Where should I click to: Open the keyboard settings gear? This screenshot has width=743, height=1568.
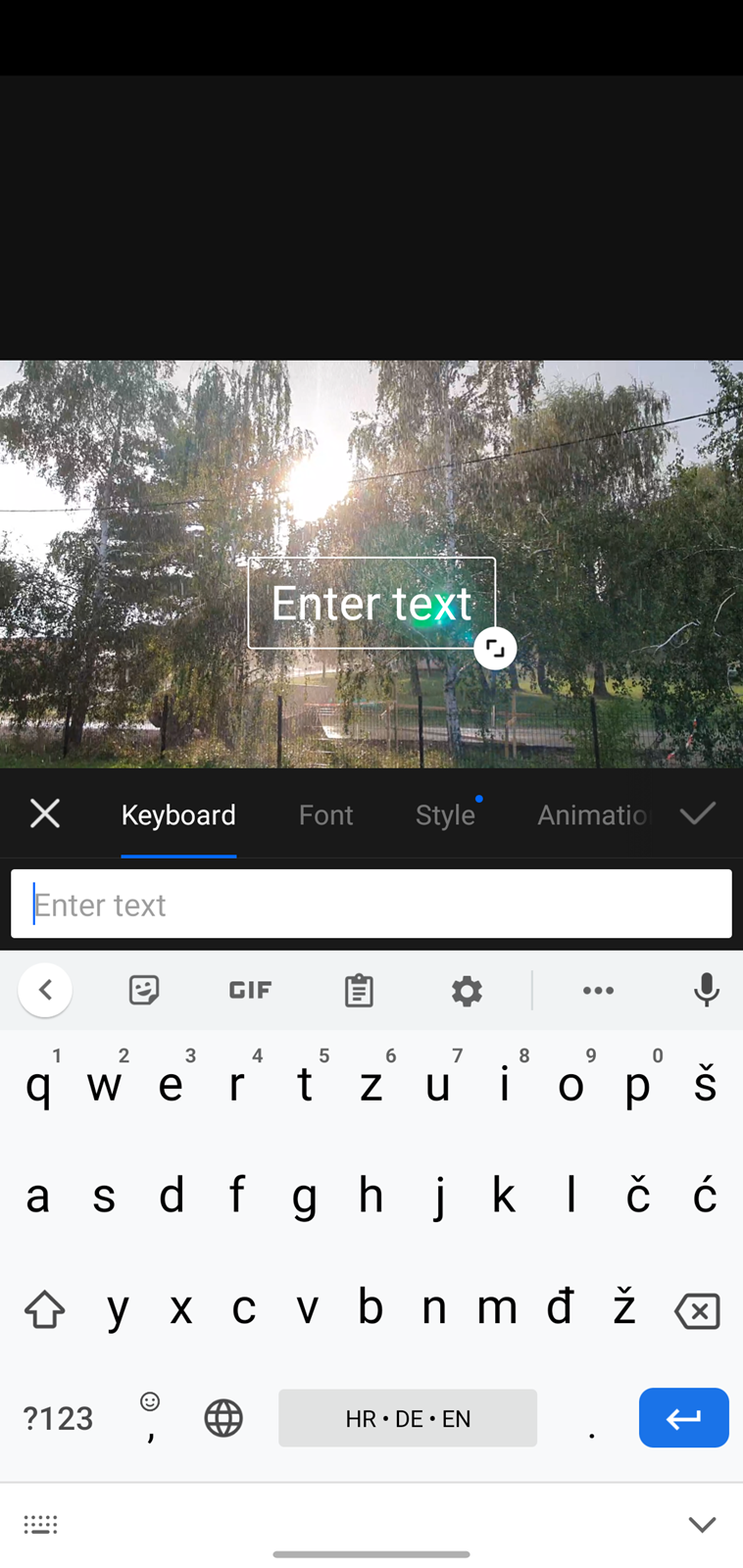pos(467,990)
